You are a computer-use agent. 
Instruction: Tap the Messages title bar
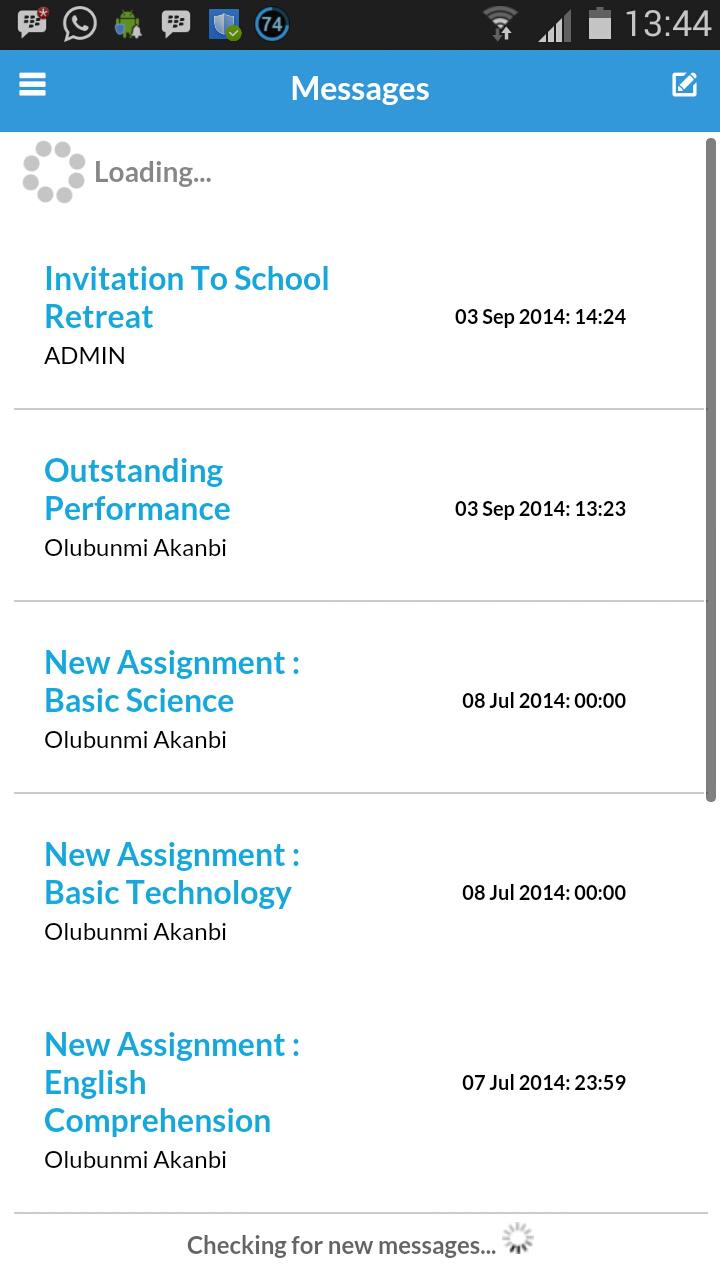(360, 89)
